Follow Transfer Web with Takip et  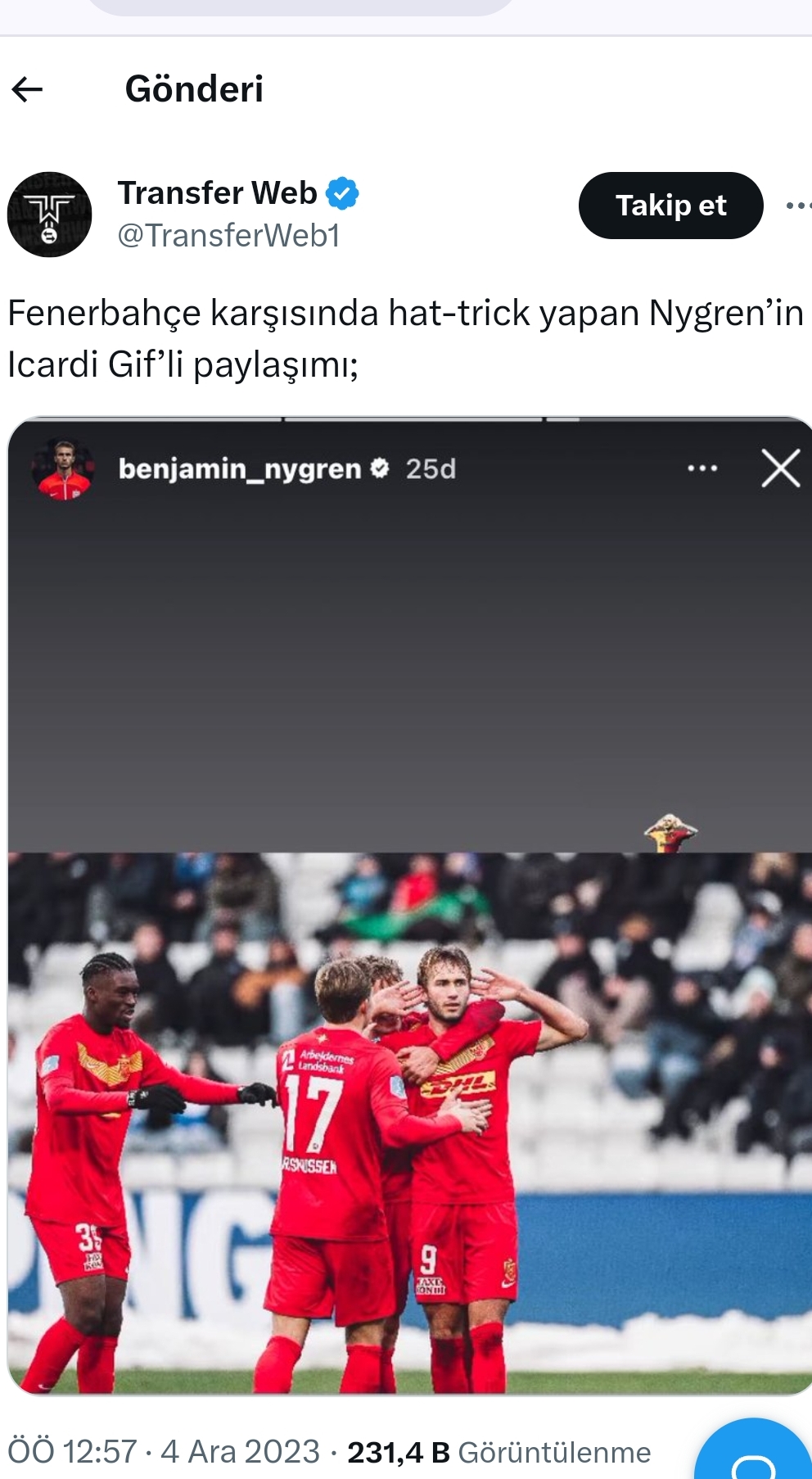coord(670,206)
